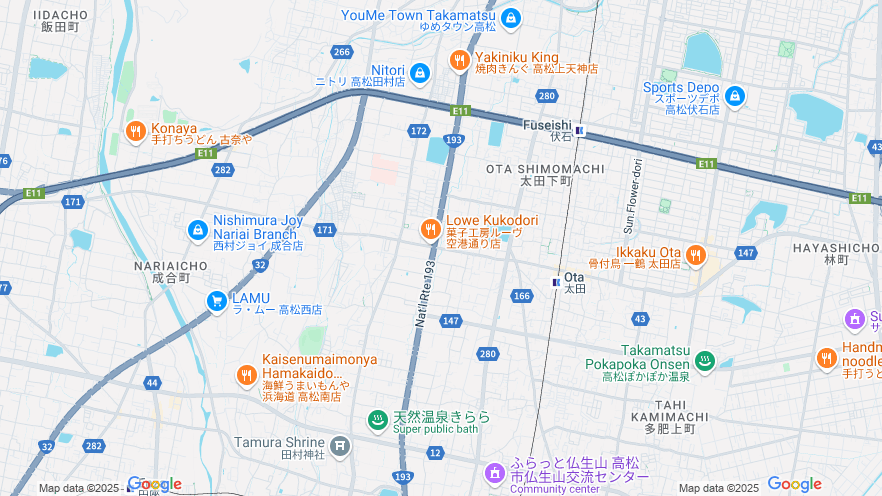Tap the Sports Depo shop pin
Image resolution: width=882 pixels, height=496 pixels.
(735, 97)
